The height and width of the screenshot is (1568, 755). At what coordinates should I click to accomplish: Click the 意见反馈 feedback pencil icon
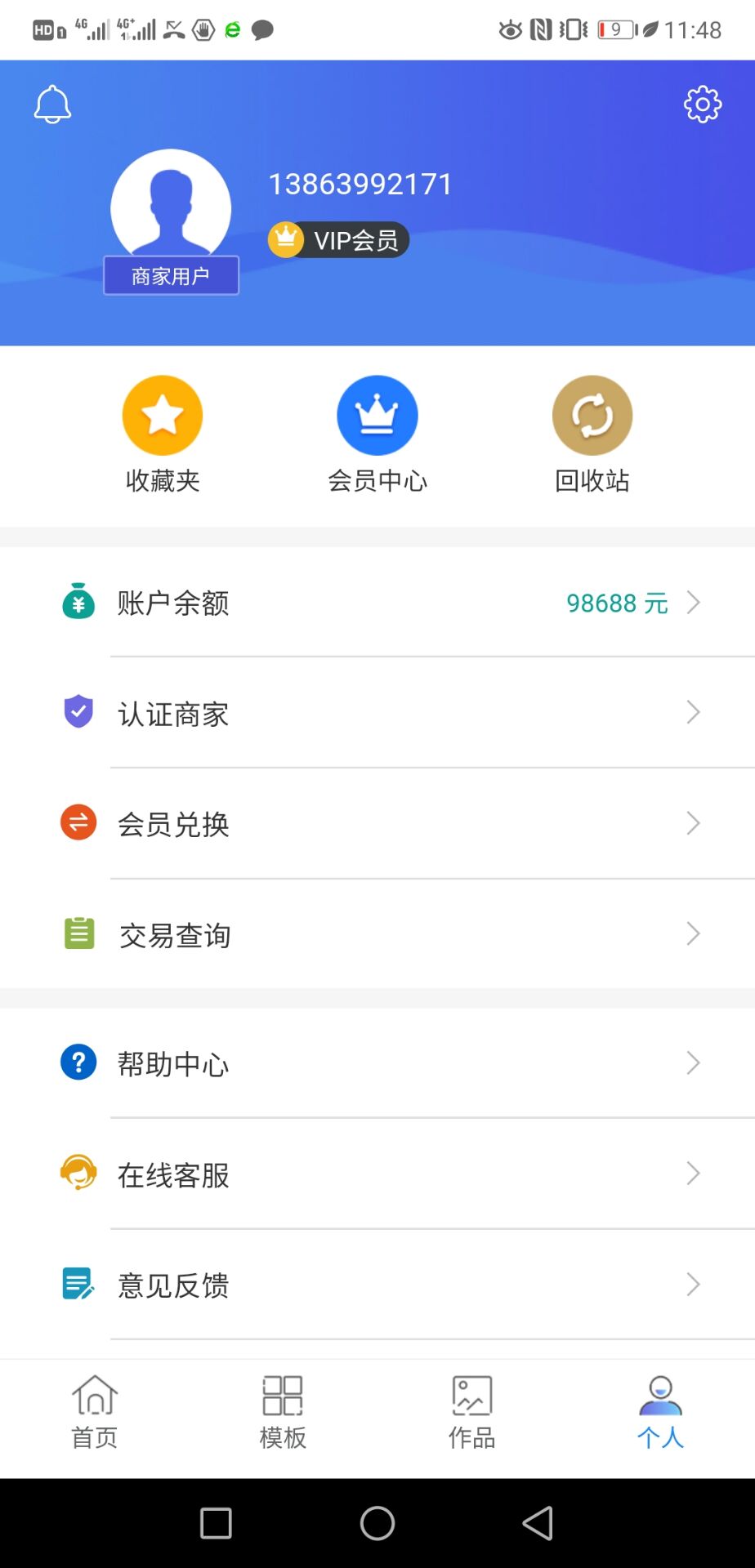pyautogui.click(x=78, y=1285)
